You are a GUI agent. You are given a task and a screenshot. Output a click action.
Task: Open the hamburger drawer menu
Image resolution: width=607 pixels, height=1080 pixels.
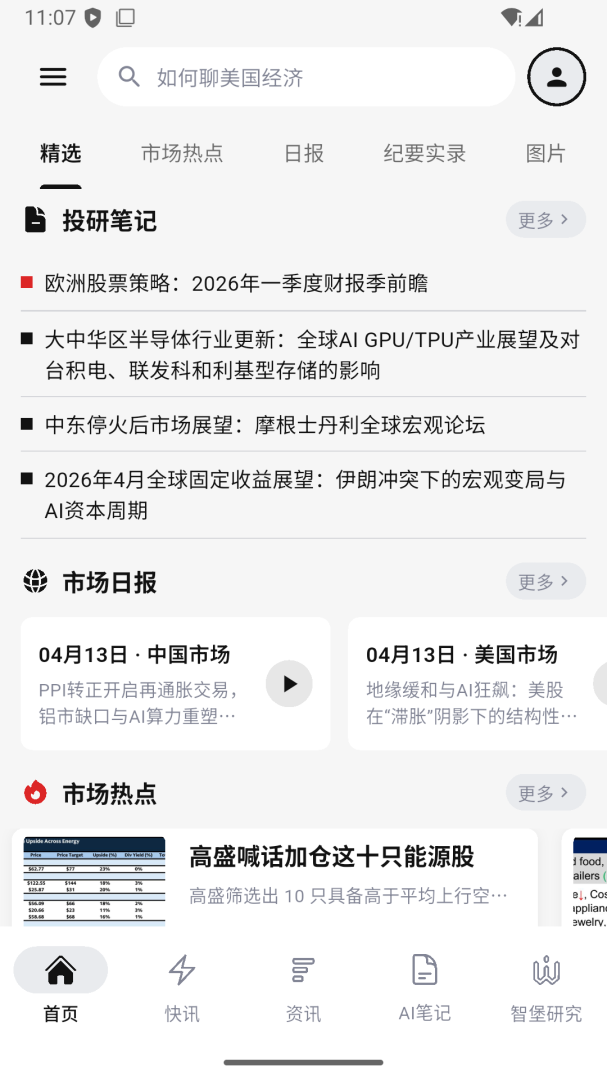pyautogui.click(x=53, y=77)
